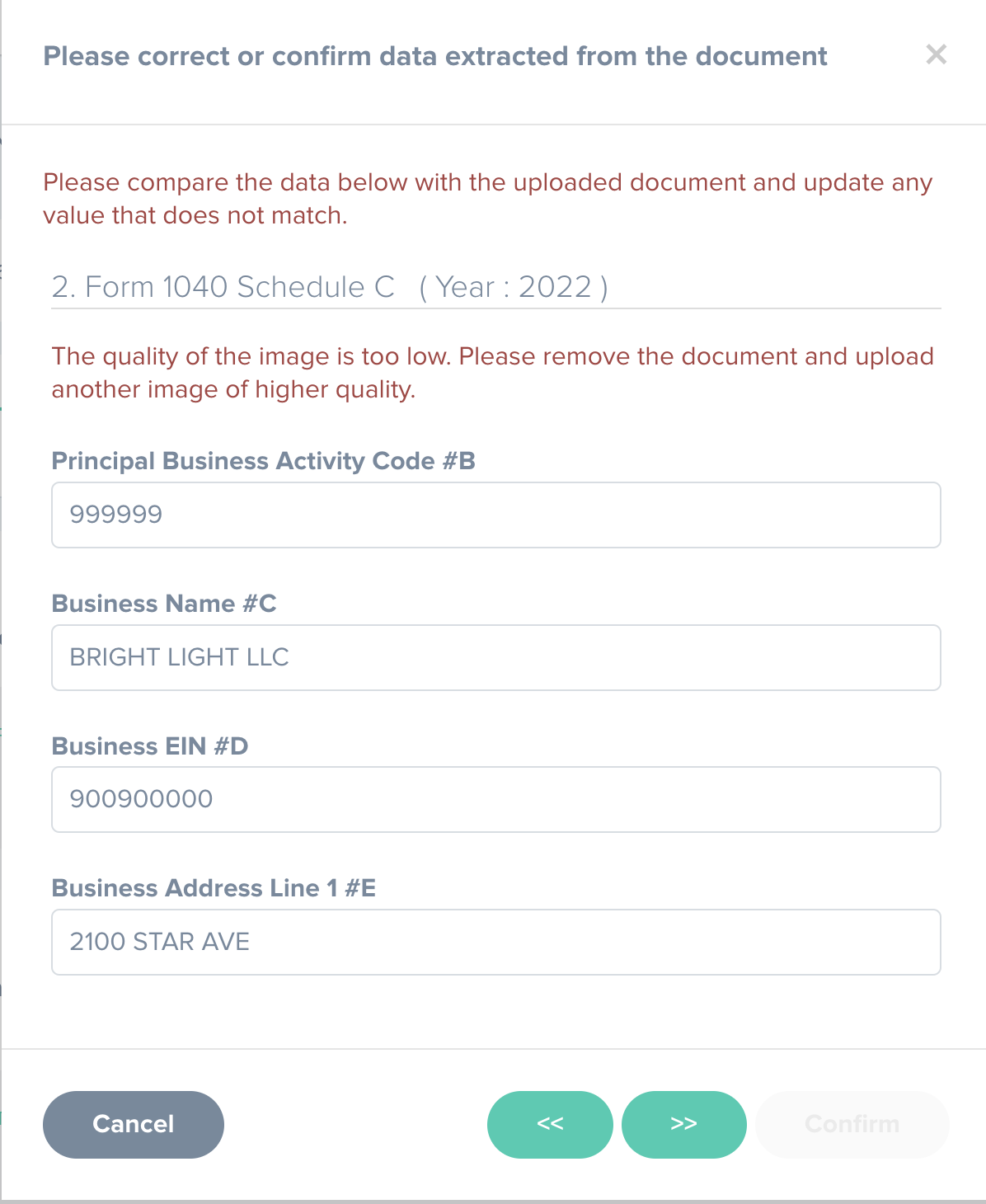Viewport: 986px width, 1204px height.
Task: Edit the Business Address Line 1 field
Action: tap(495, 942)
